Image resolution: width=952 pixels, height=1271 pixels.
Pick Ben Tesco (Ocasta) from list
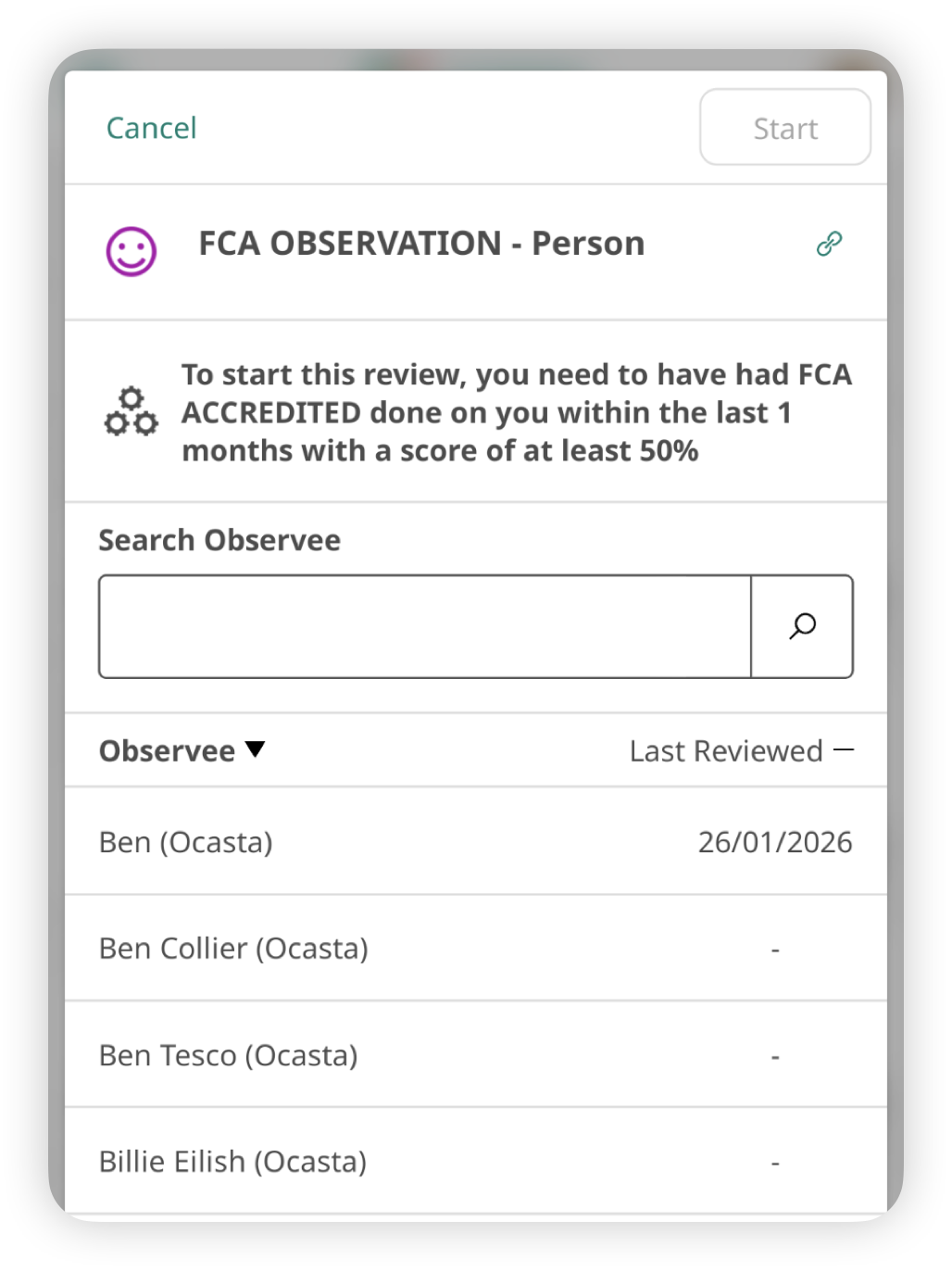tap(475, 1055)
